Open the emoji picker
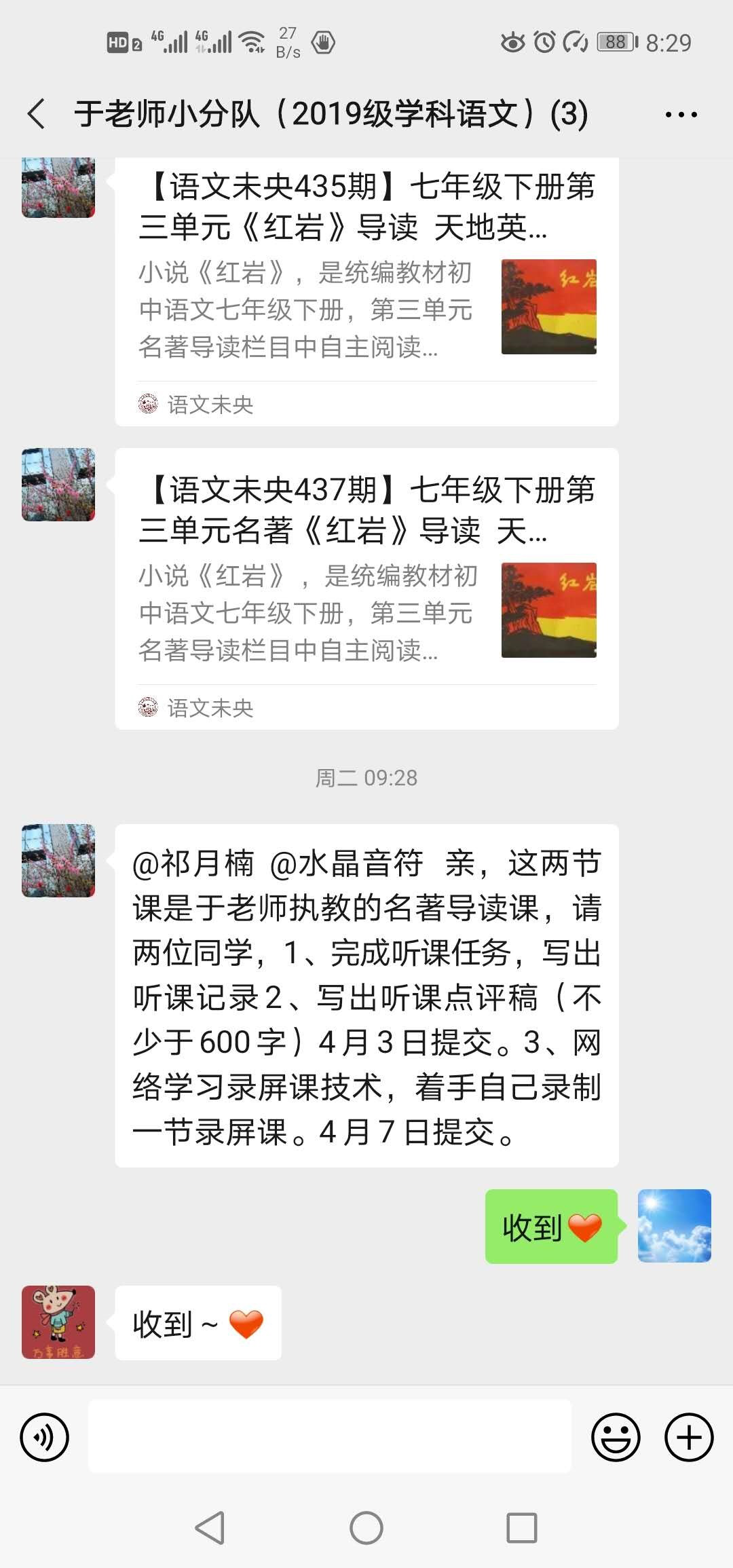 pyautogui.click(x=616, y=1437)
